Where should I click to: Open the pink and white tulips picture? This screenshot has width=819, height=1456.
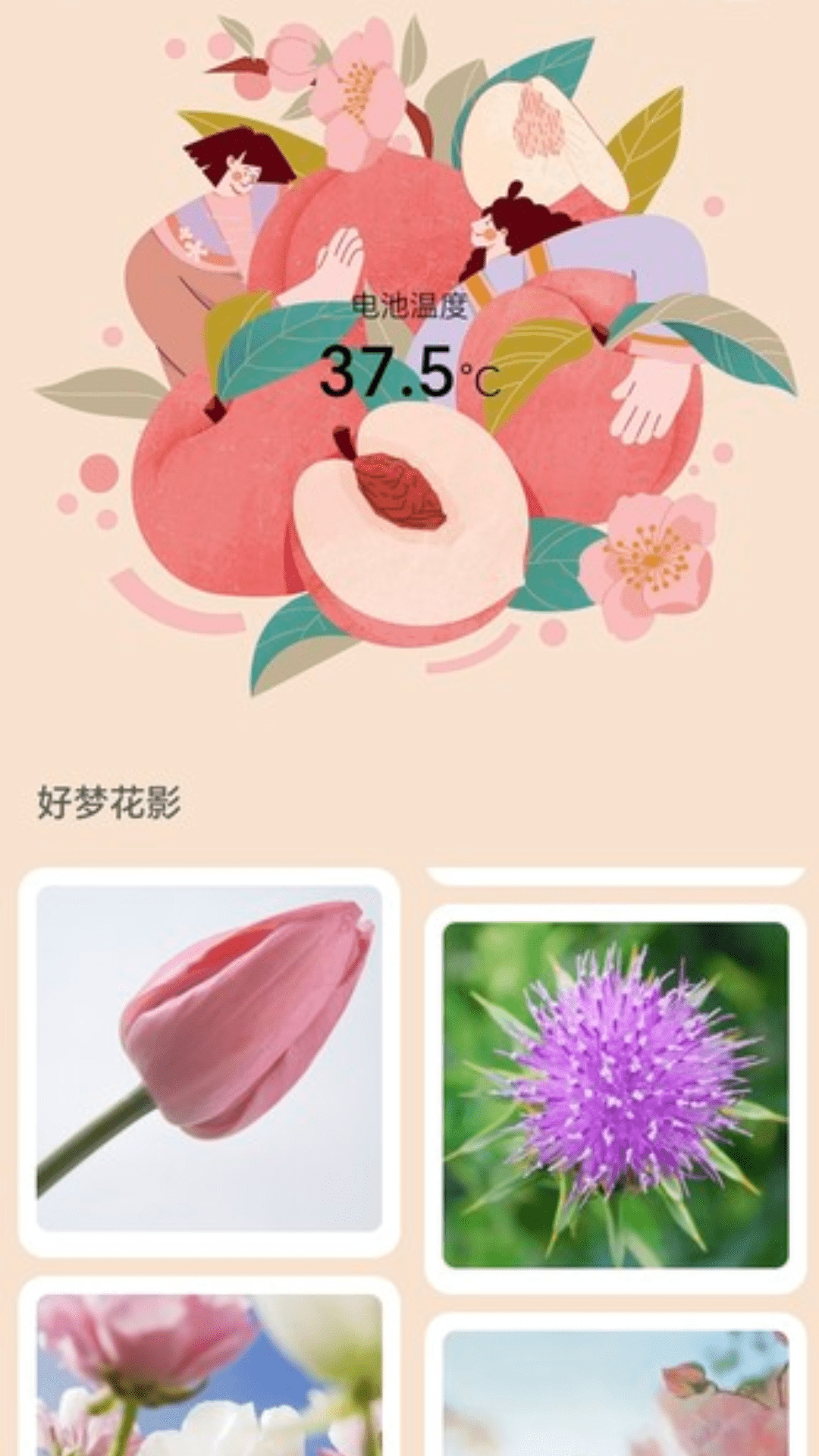tap(209, 1375)
